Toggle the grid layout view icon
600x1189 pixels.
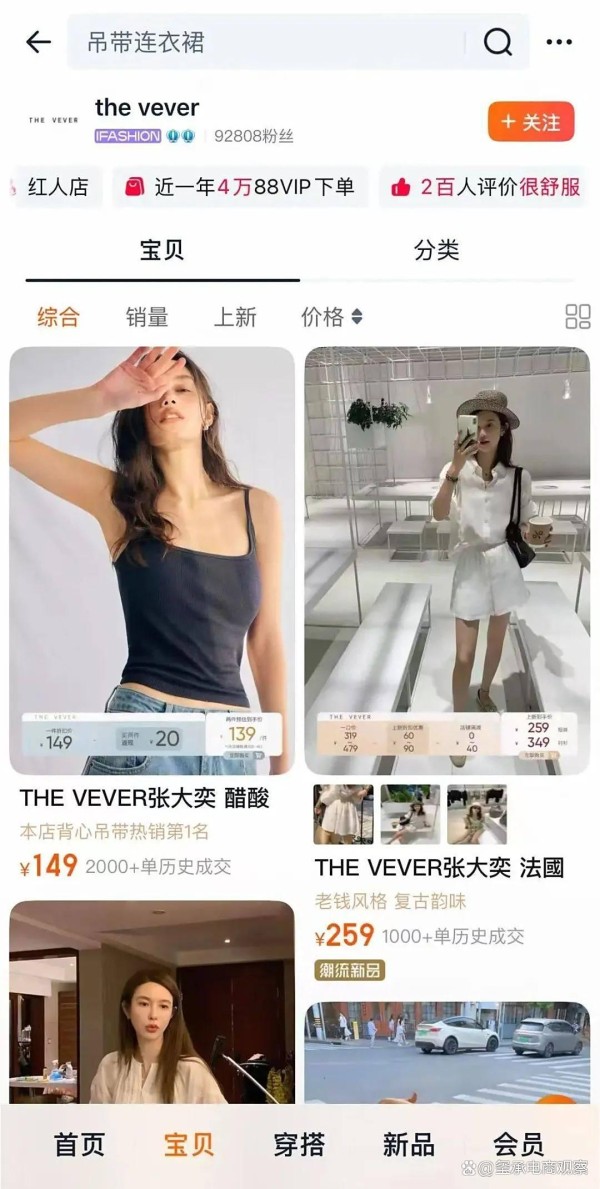tap(578, 317)
